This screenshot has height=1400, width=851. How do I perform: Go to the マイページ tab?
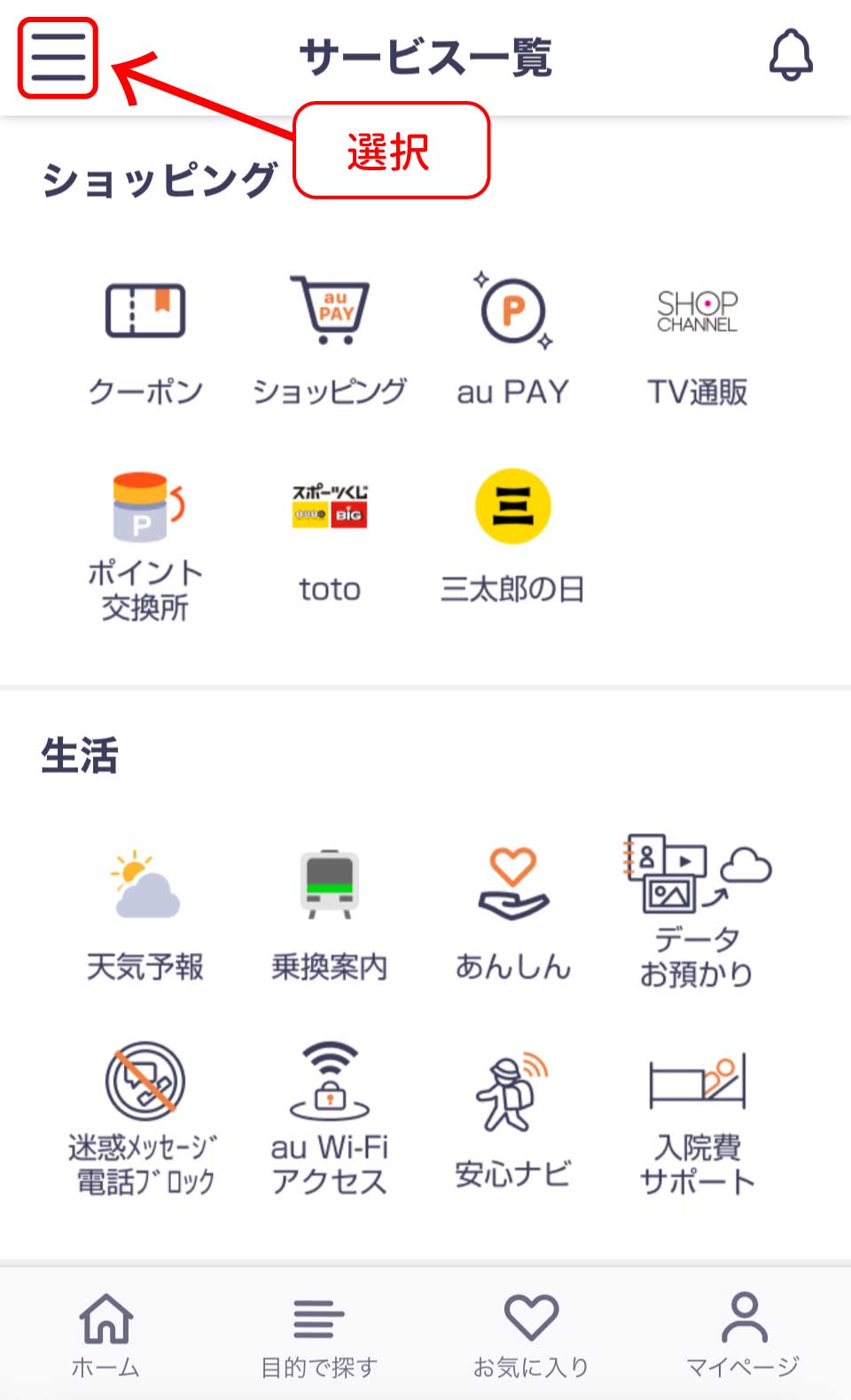[x=744, y=1334]
